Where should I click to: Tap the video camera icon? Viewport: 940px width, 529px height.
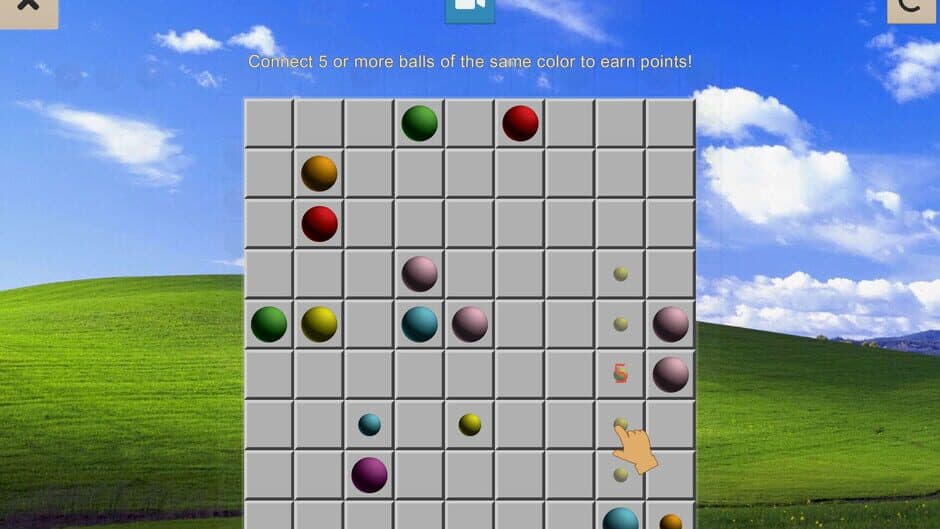(x=469, y=7)
